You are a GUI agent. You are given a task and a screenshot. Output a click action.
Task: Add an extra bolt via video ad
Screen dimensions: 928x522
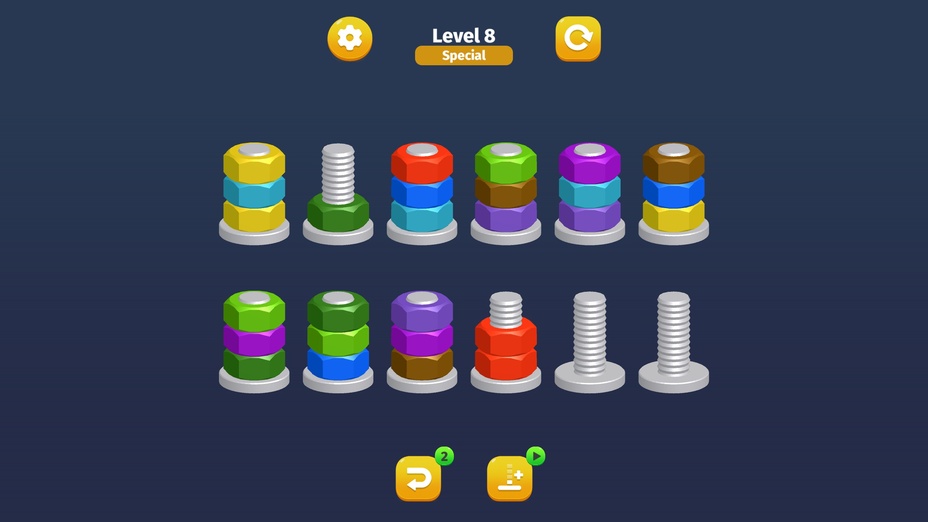click(510, 479)
